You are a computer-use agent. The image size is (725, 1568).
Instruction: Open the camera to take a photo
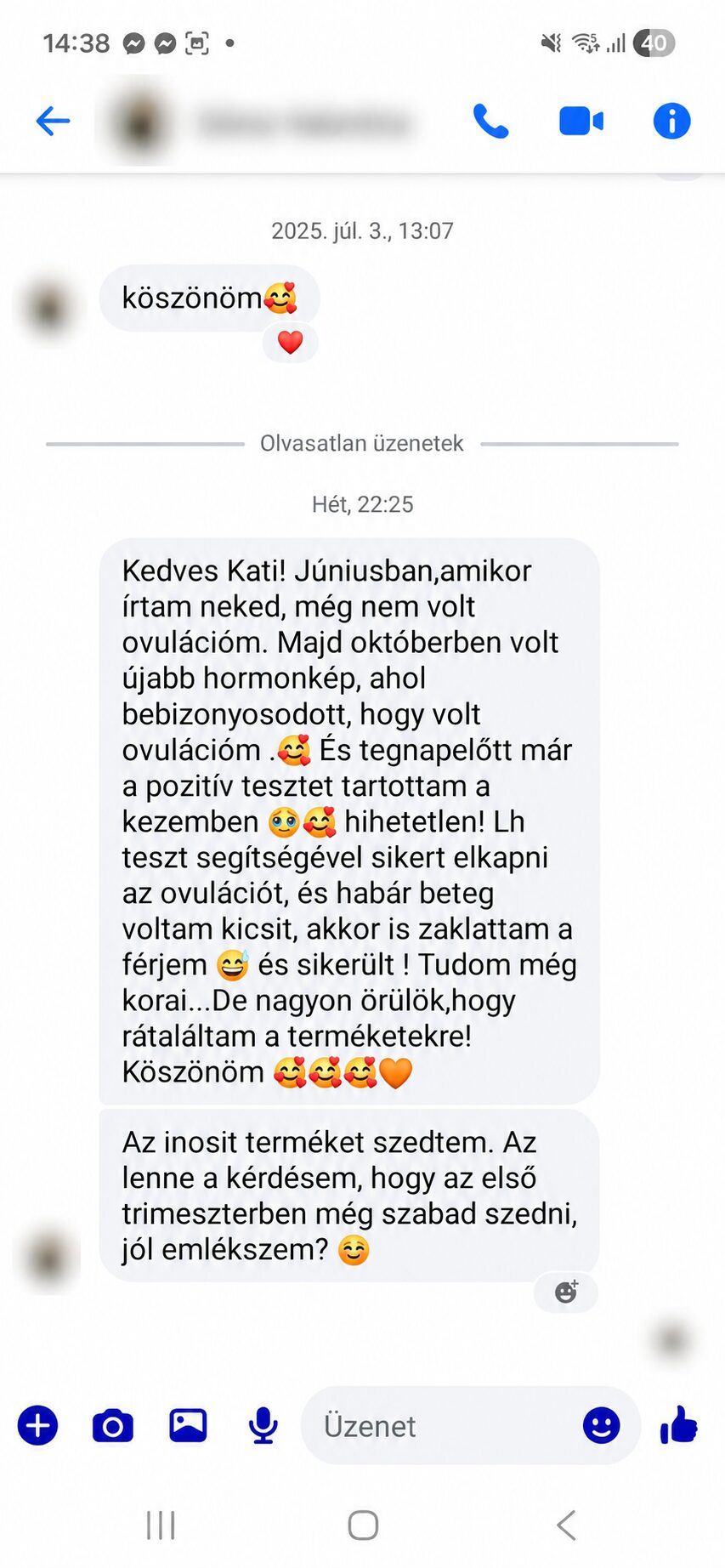pyautogui.click(x=113, y=1426)
